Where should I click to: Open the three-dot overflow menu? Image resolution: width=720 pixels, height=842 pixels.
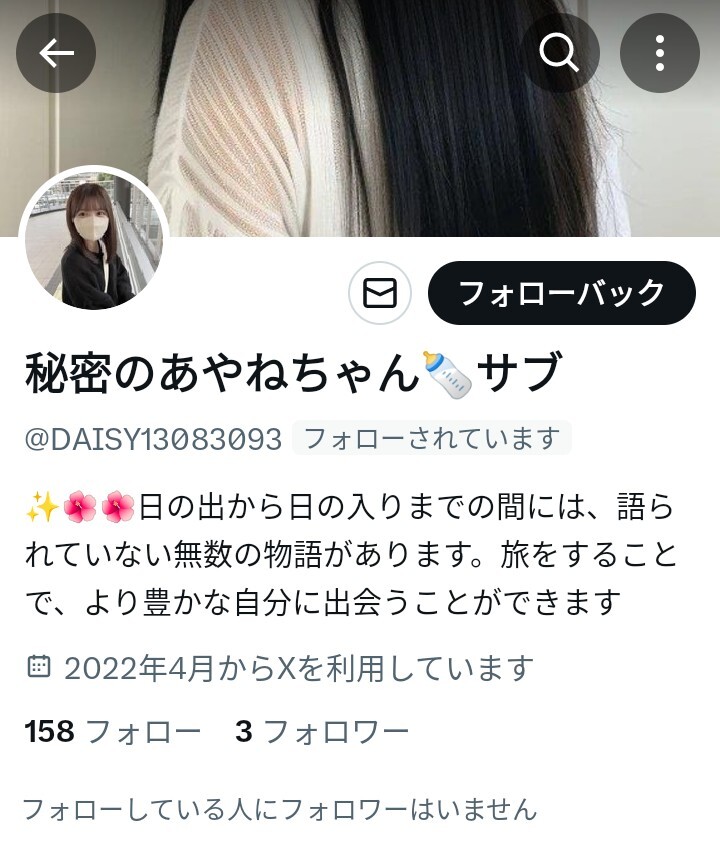coord(659,52)
